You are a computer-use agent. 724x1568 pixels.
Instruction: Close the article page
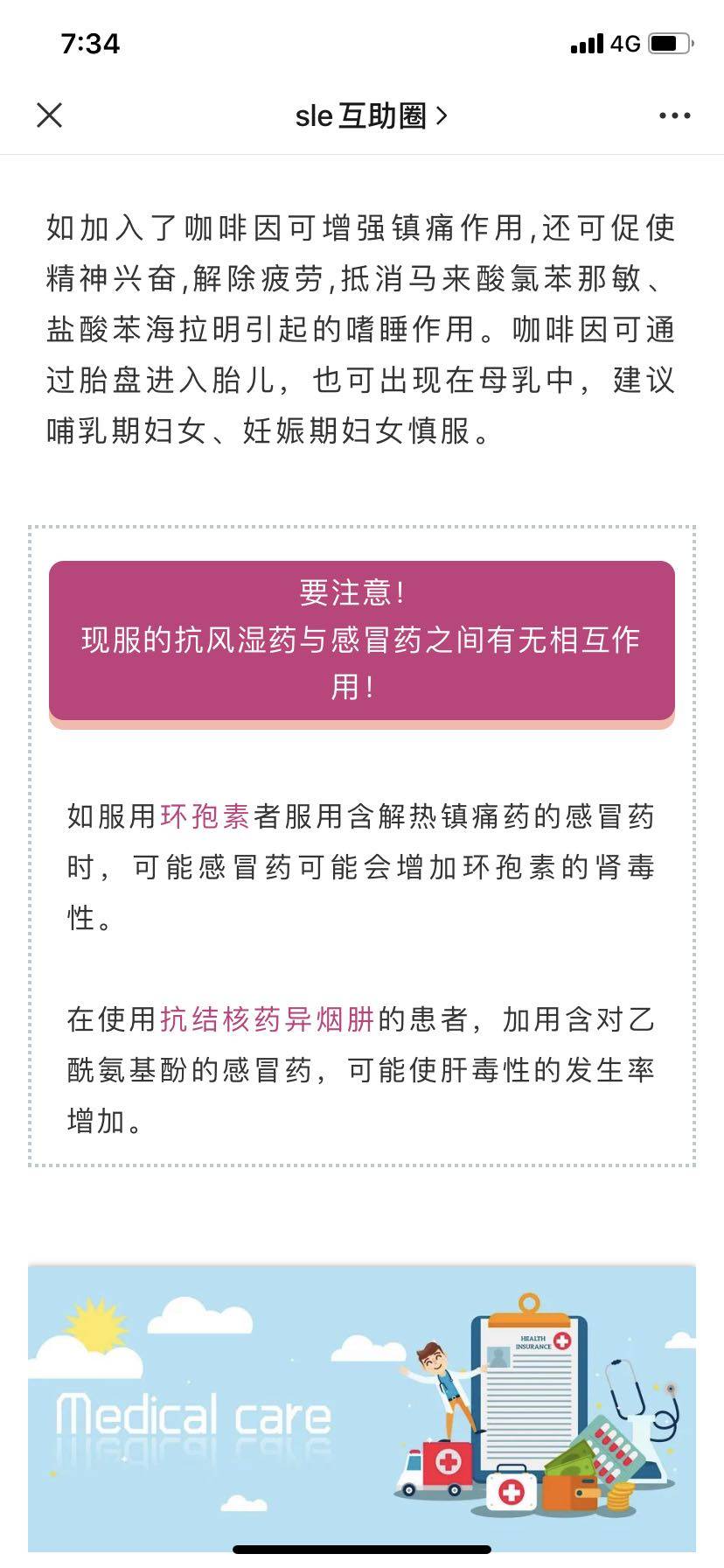click(x=50, y=115)
